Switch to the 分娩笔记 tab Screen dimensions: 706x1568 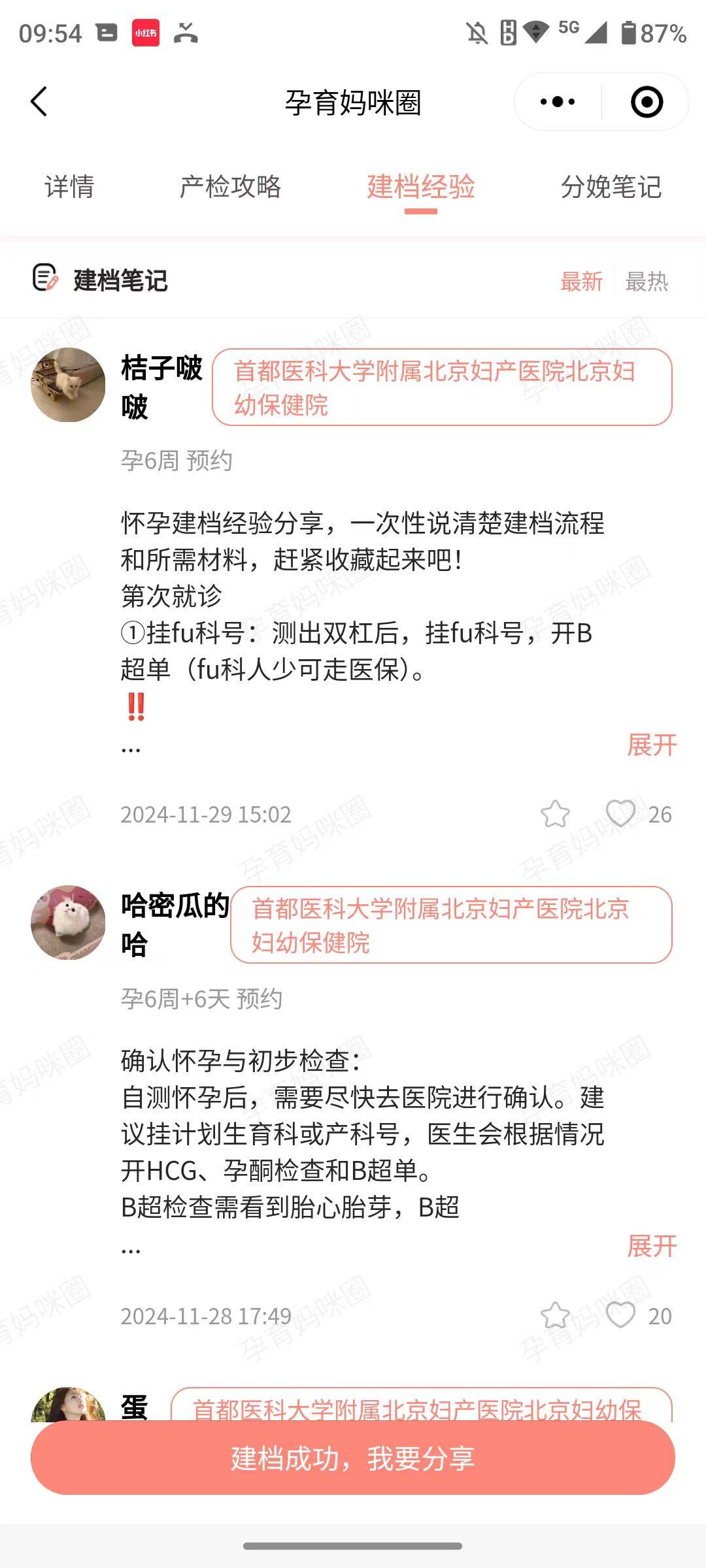coord(611,187)
